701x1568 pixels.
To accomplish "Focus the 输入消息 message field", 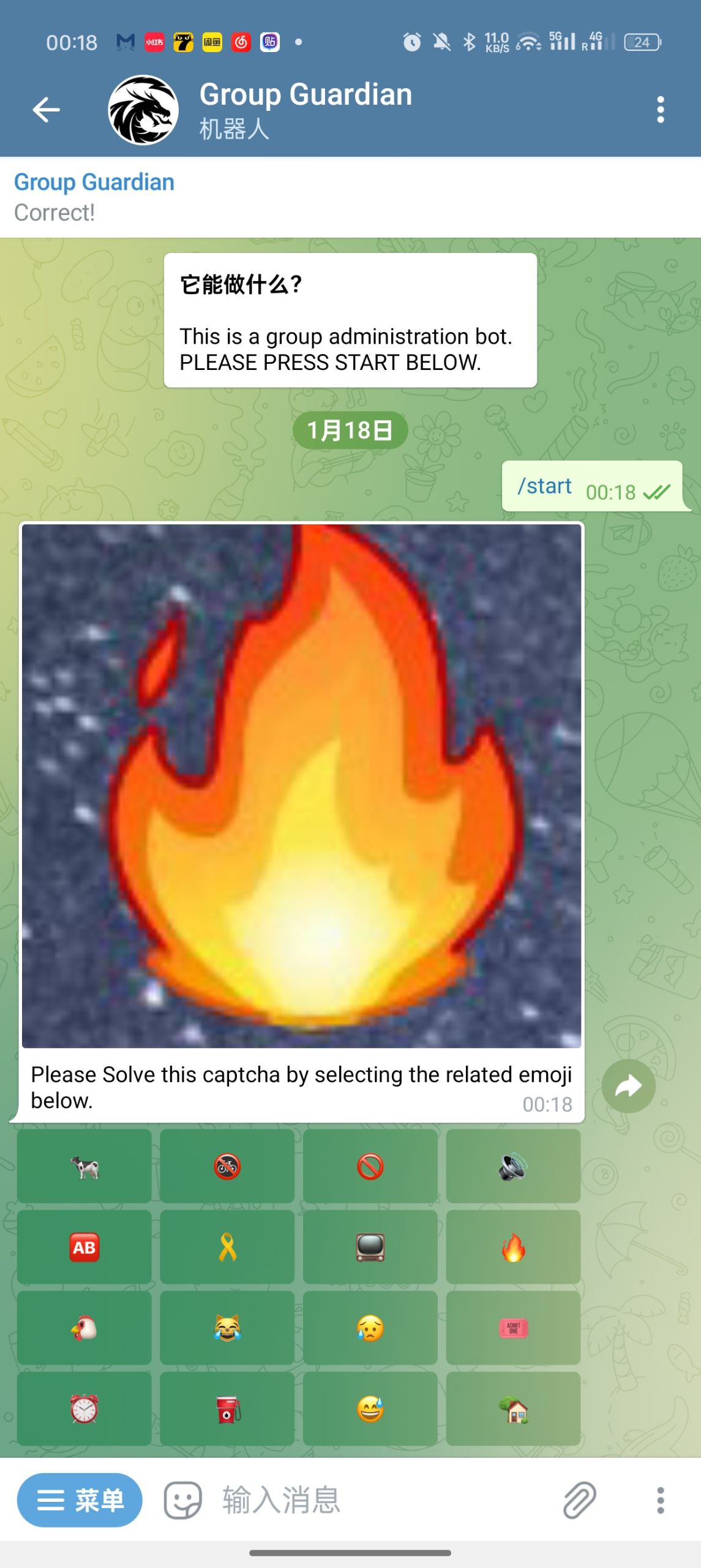I will [367, 1500].
